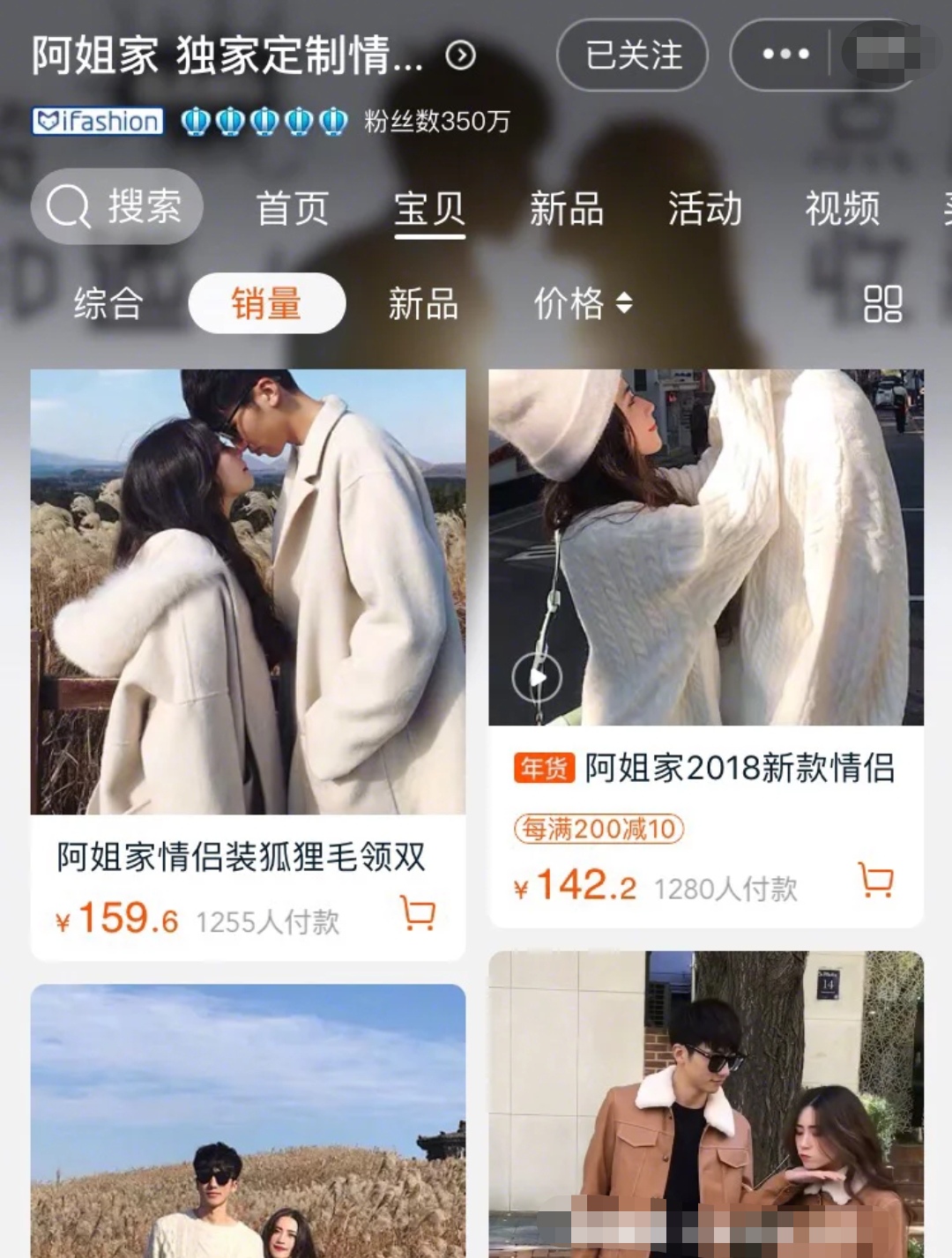Go to the 首页 tab
The image size is (952, 1258).
[x=292, y=208]
